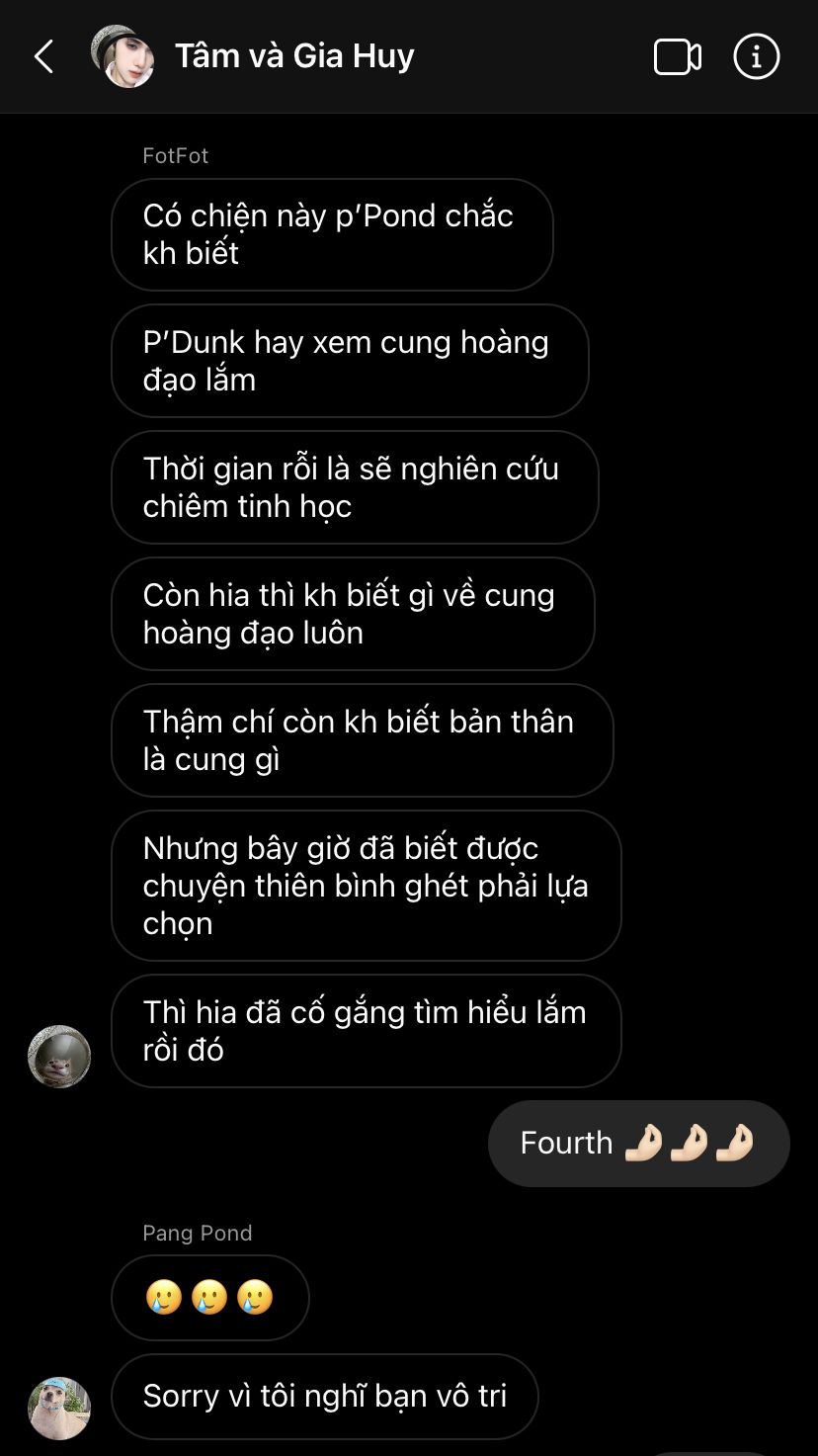Go back to the chat list
Viewport: 818px width, 1456px height.
point(43,57)
